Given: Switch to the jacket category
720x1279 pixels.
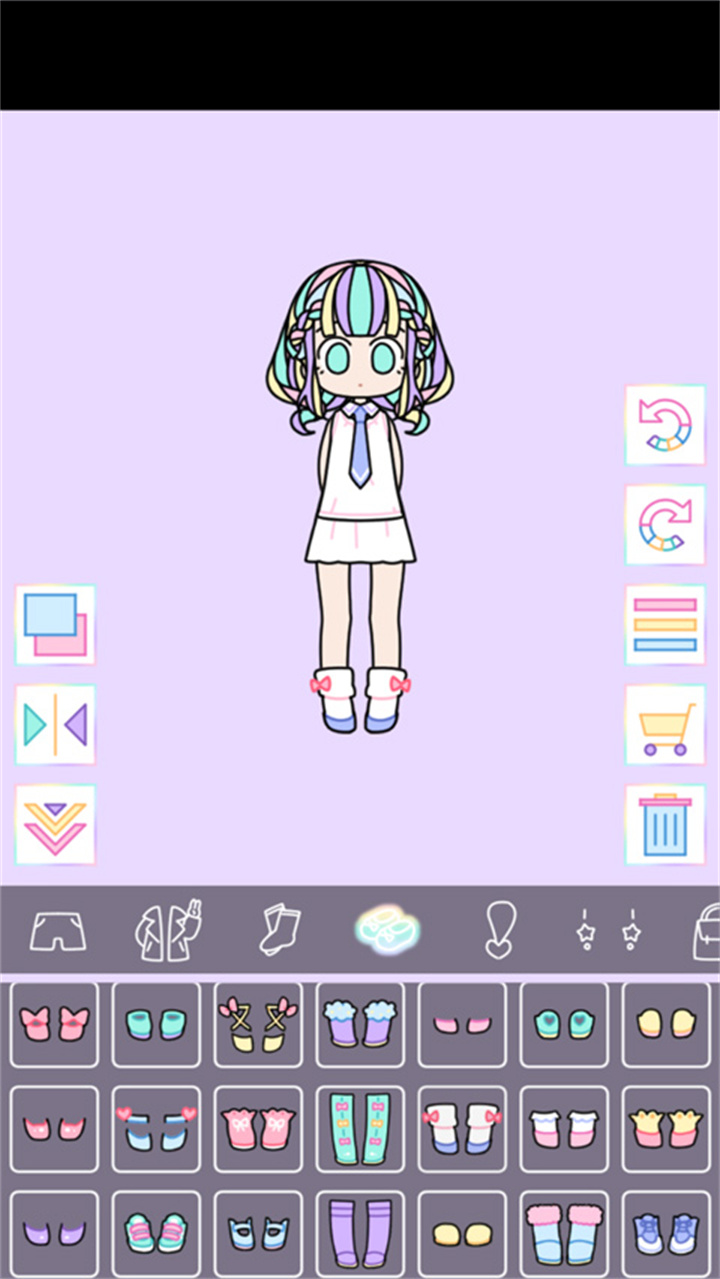Looking at the screenshot, I should tap(167, 931).
